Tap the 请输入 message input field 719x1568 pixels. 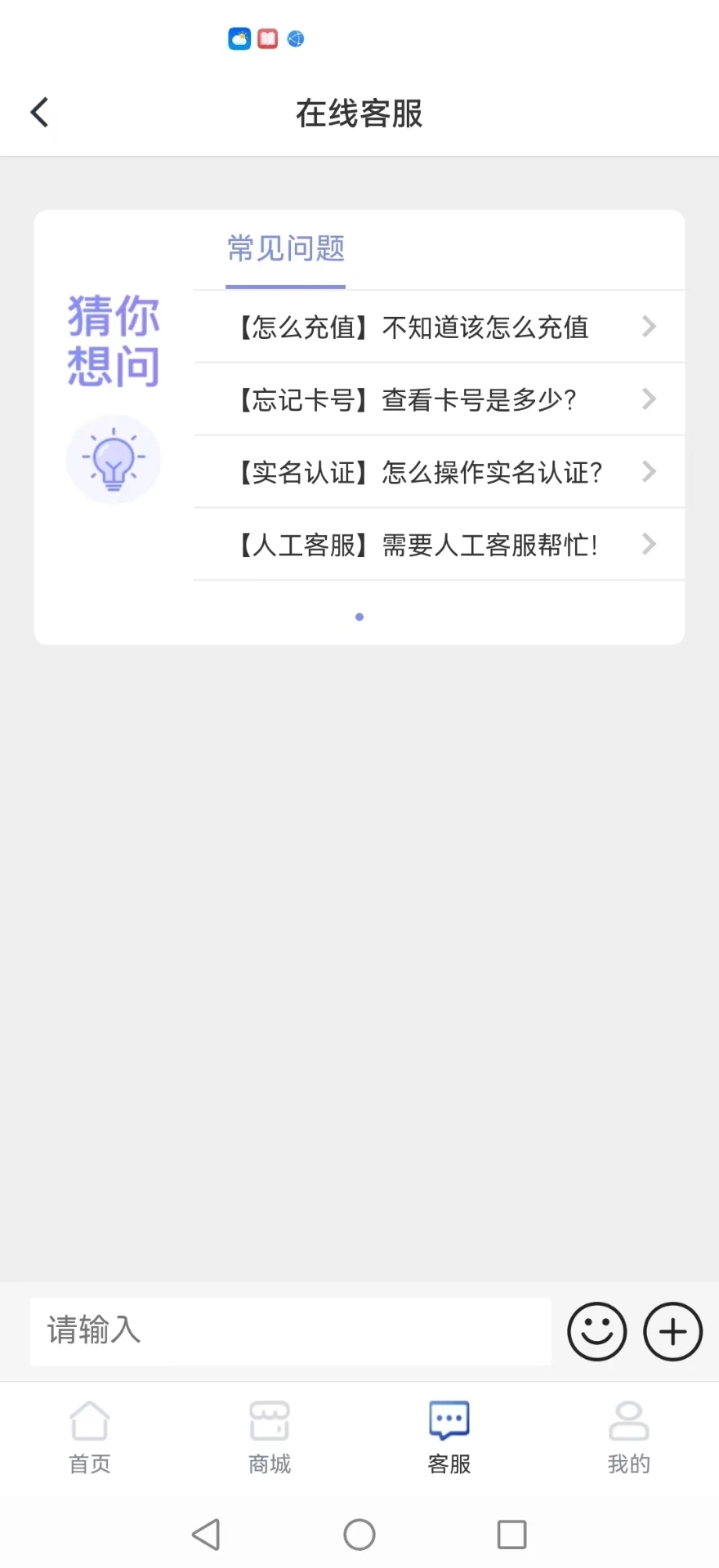pos(290,1331)
